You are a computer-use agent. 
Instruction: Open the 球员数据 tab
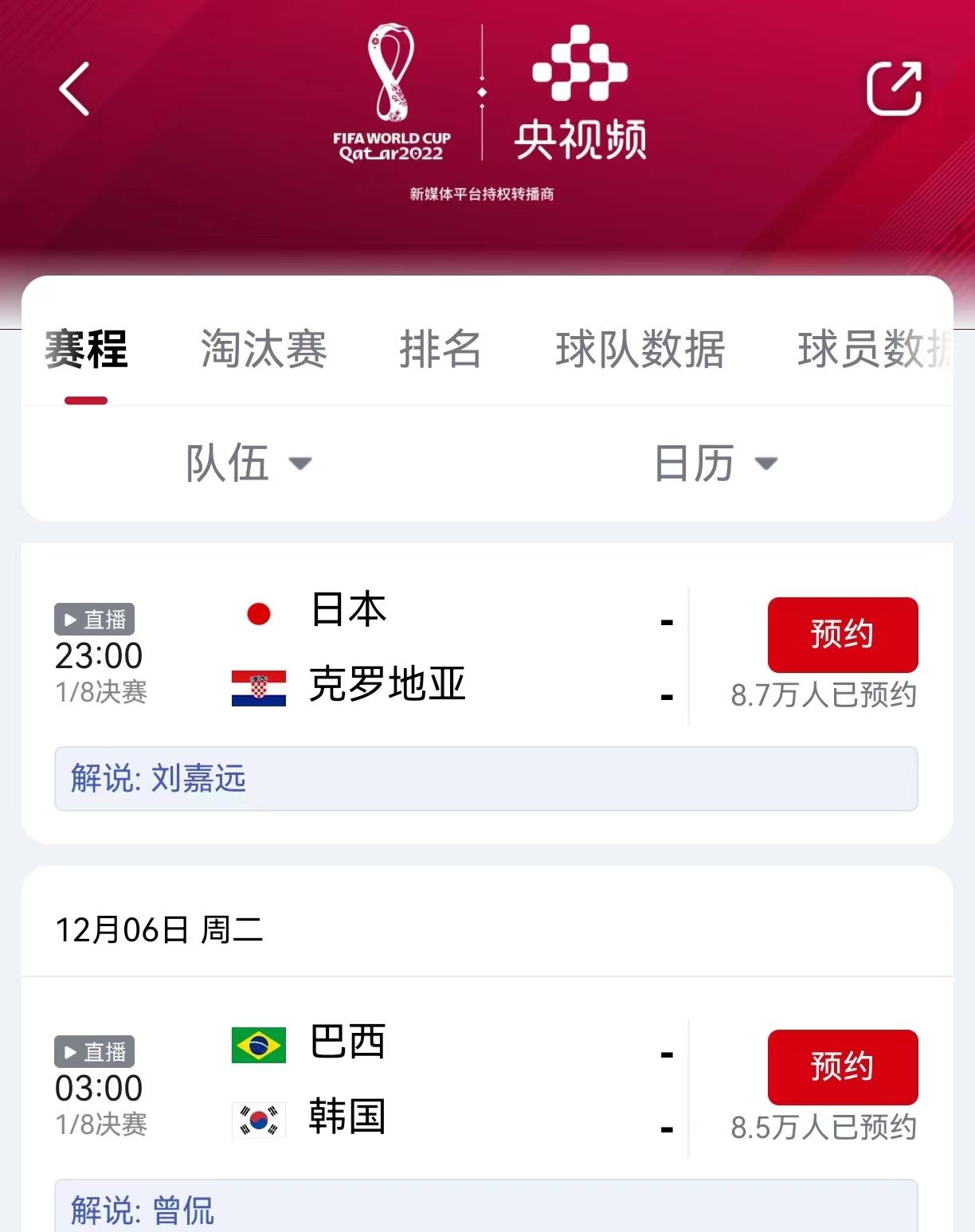click(x=875, y=349)
